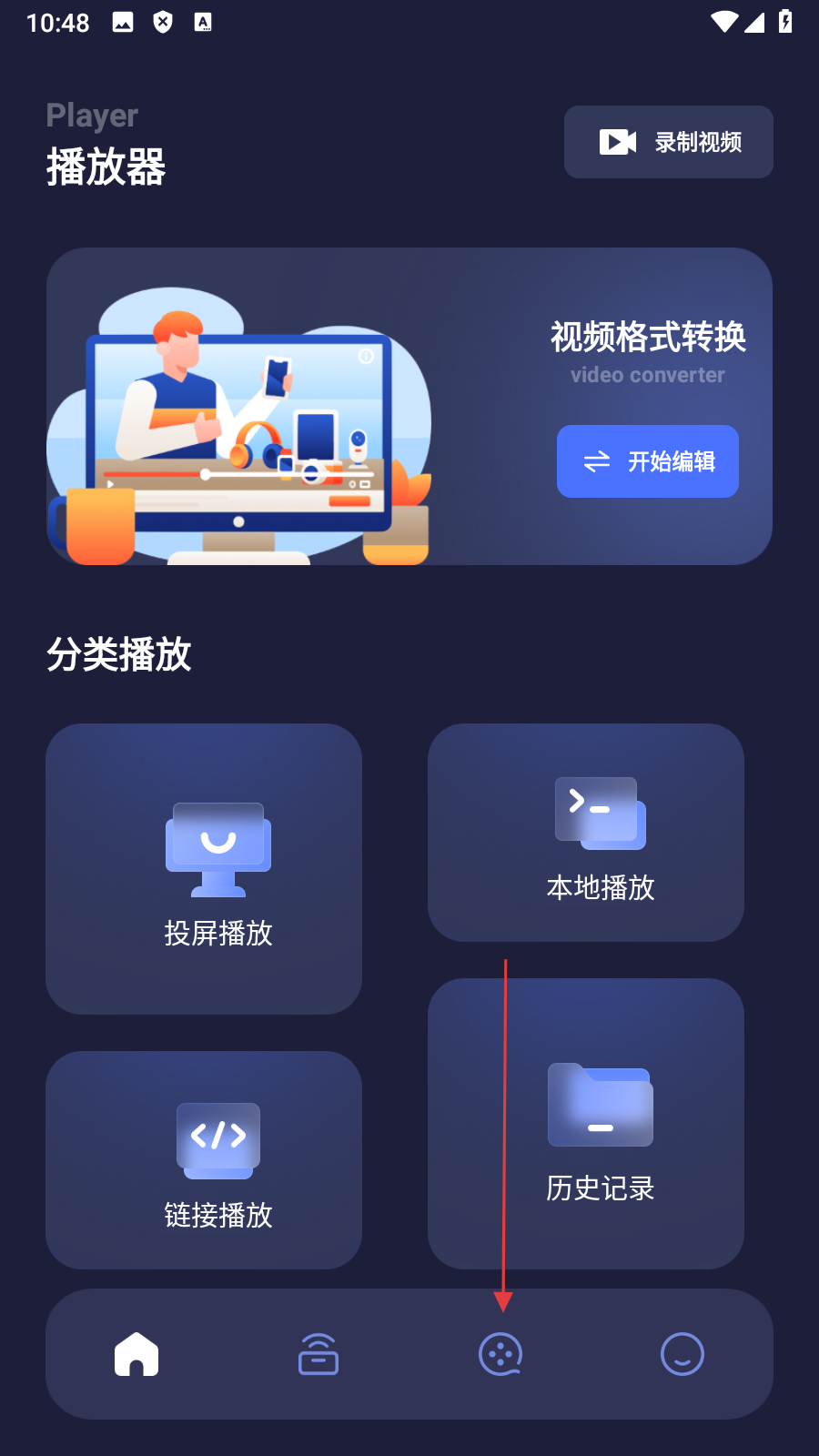Tap the 录制视频 record video button
This screenshot has height=1456, width=819.
(x=668, y=142)
